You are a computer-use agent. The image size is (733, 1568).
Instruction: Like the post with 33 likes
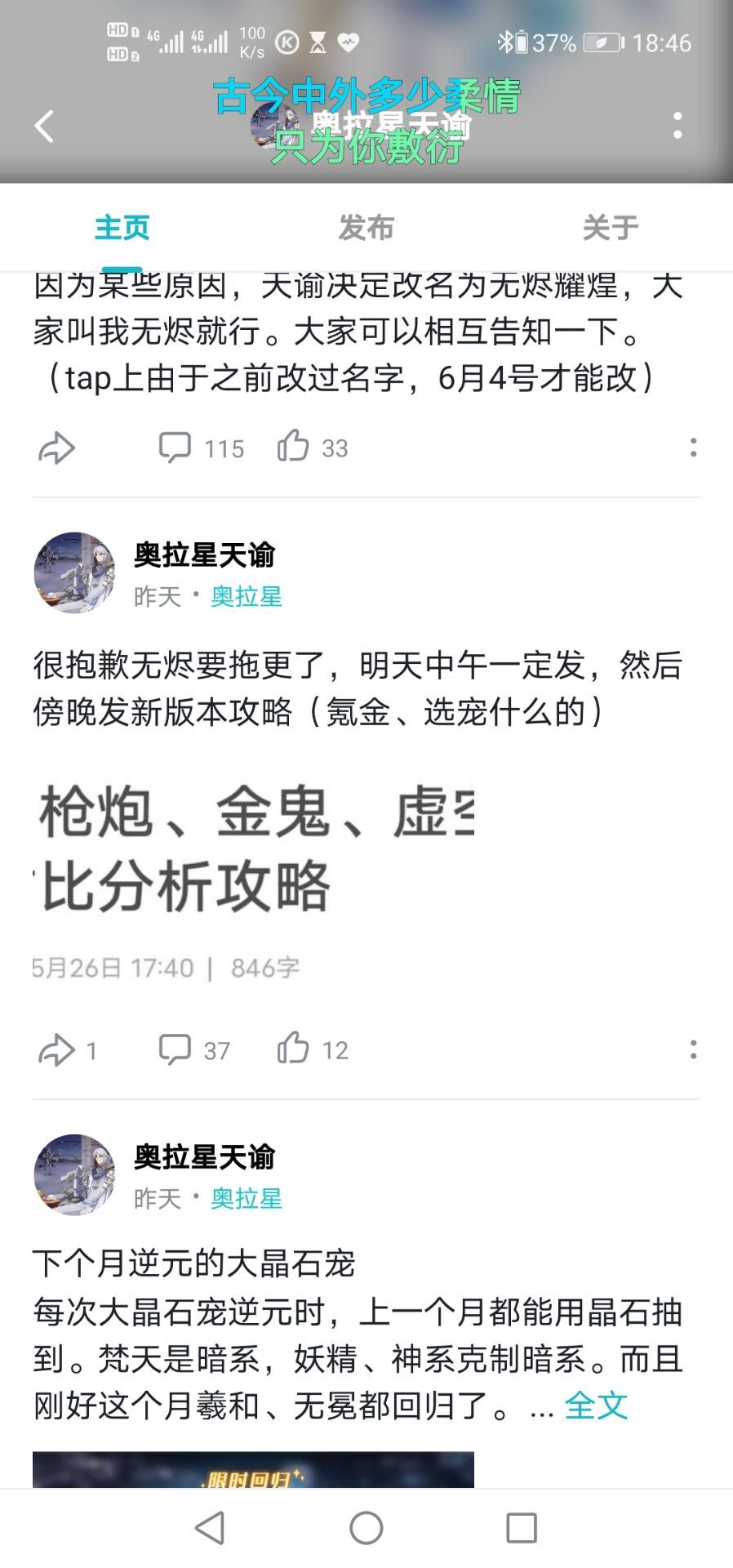click(312, 448)
